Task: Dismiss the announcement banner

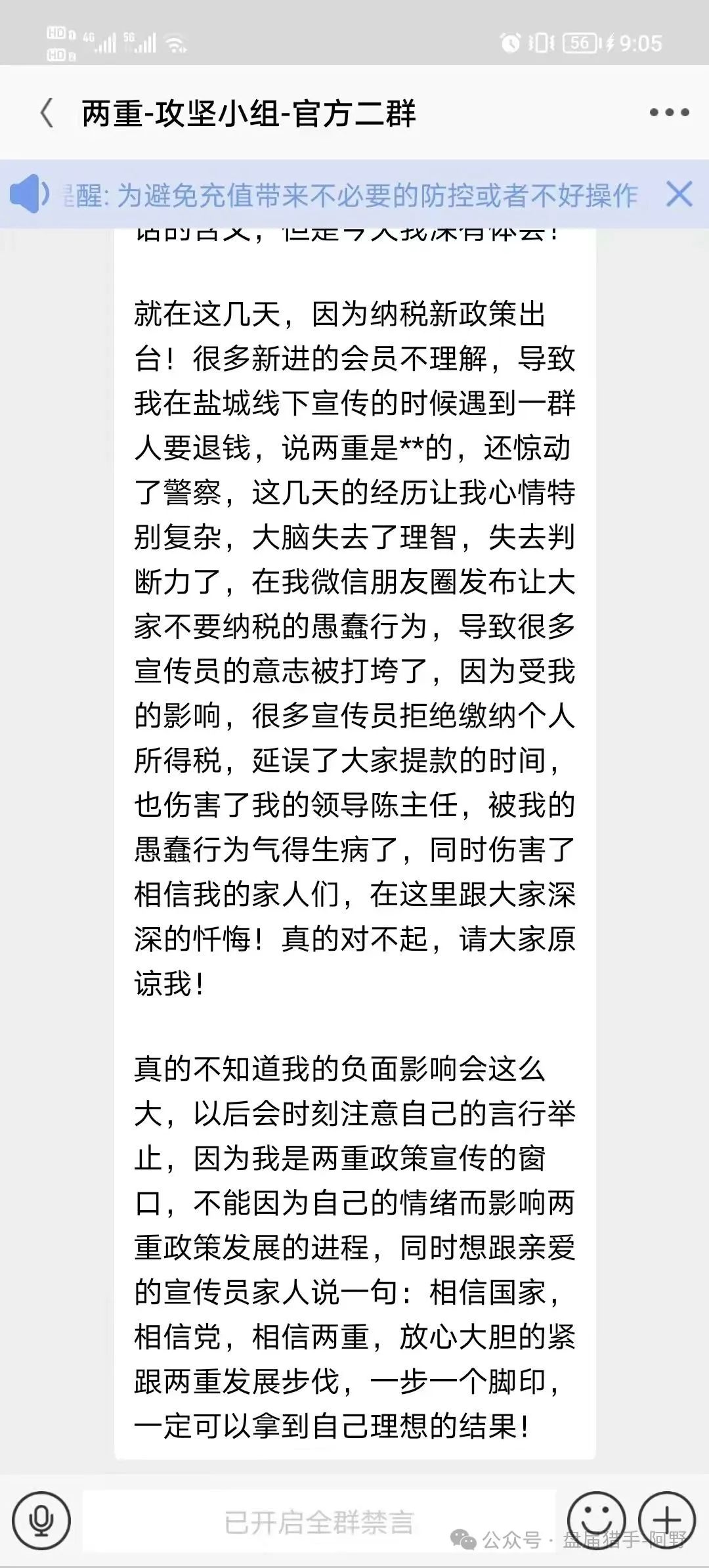Action: (x=679, y=194)
